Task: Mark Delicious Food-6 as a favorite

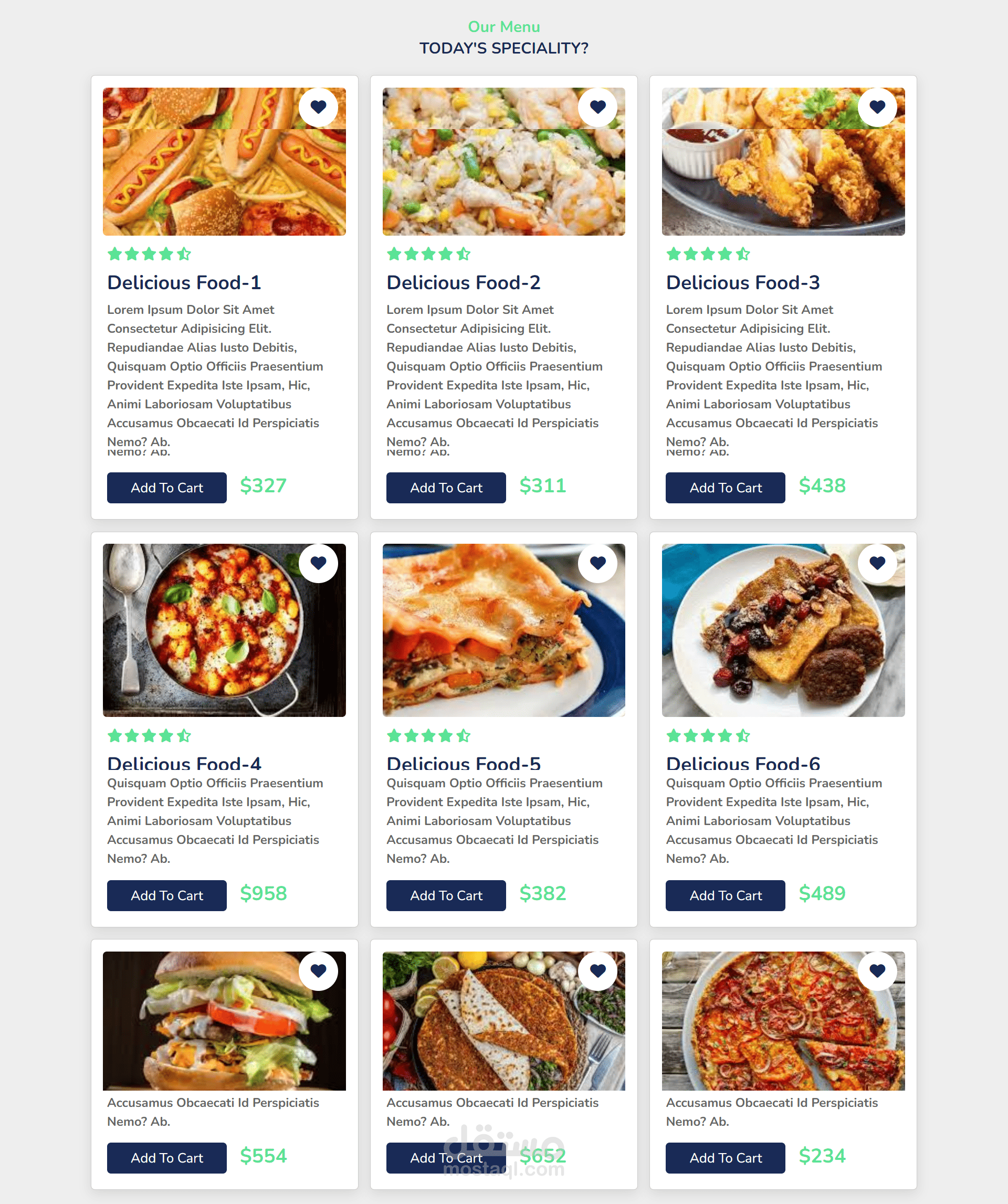Action: click(877, 564)
